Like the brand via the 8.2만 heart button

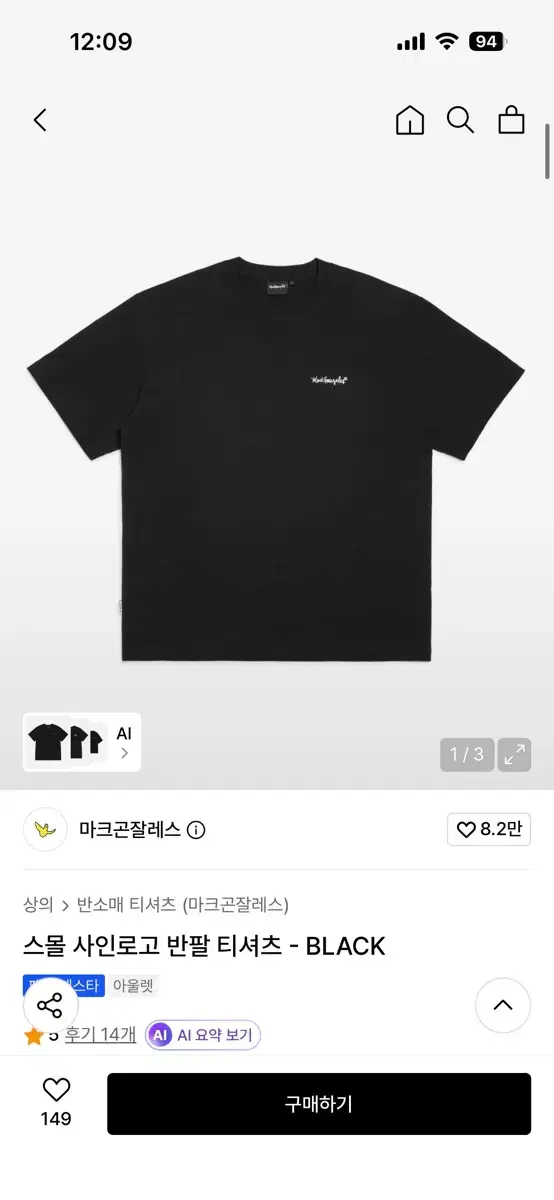click(488, 829)
